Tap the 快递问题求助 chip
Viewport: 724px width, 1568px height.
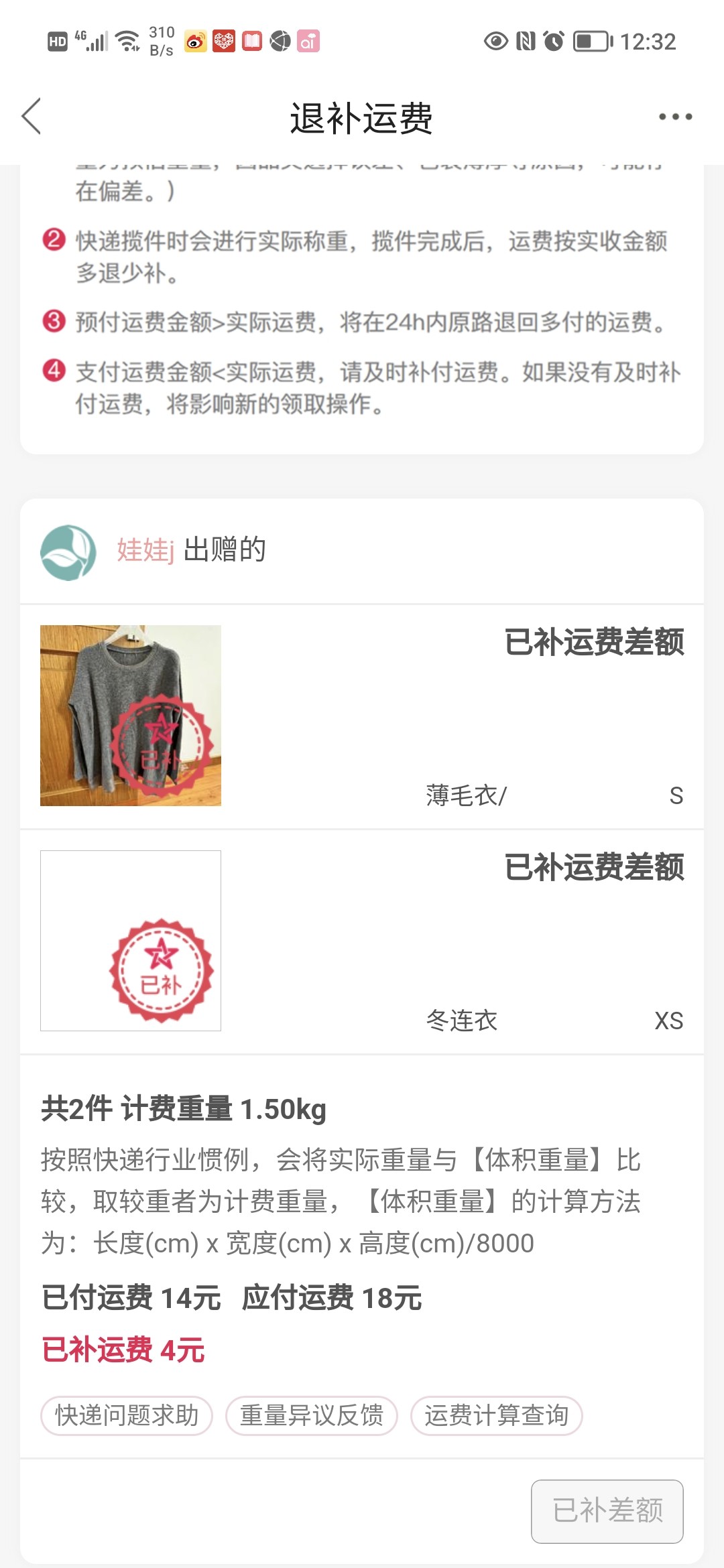[x=127, y=1415]
